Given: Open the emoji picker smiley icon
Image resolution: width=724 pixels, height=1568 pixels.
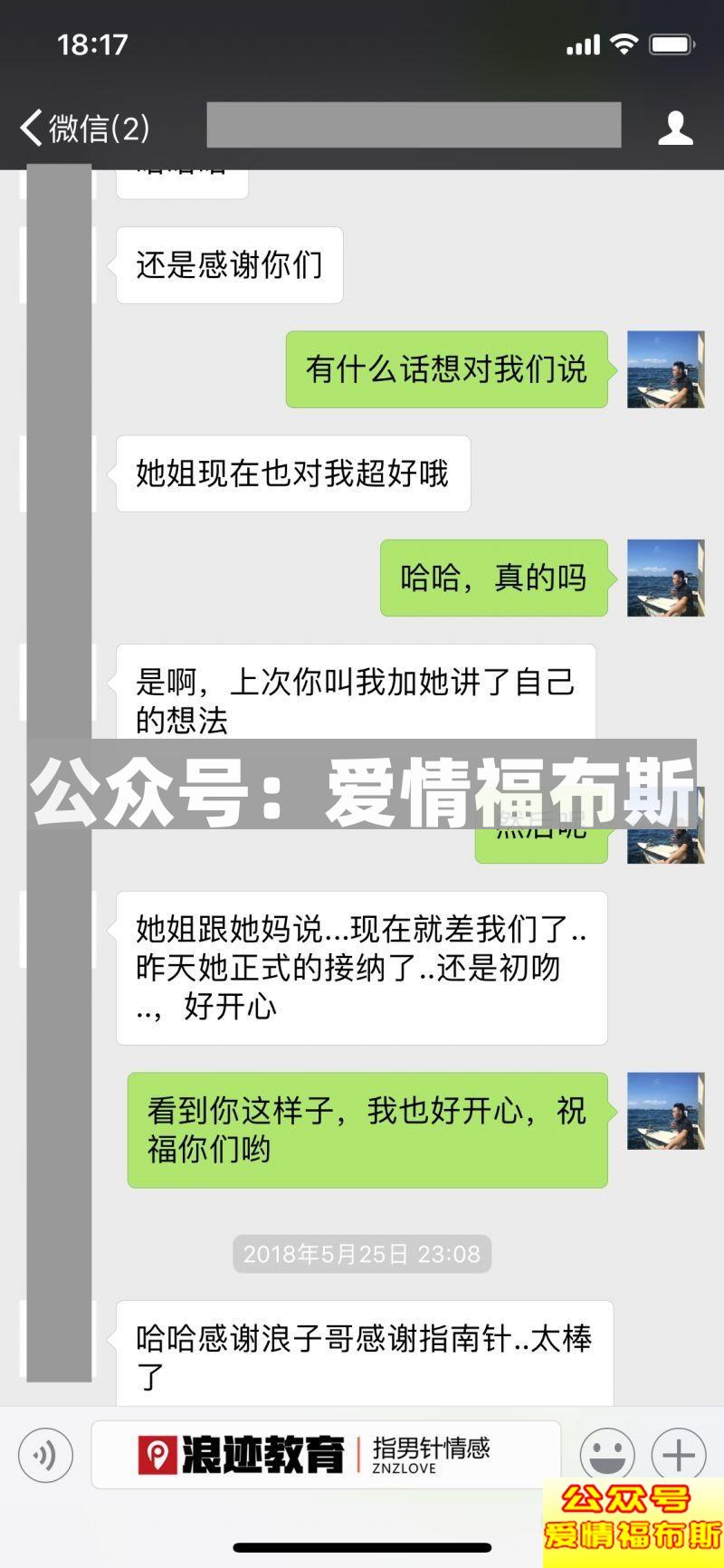Looking at the screenshot, I should point(609,1455).
